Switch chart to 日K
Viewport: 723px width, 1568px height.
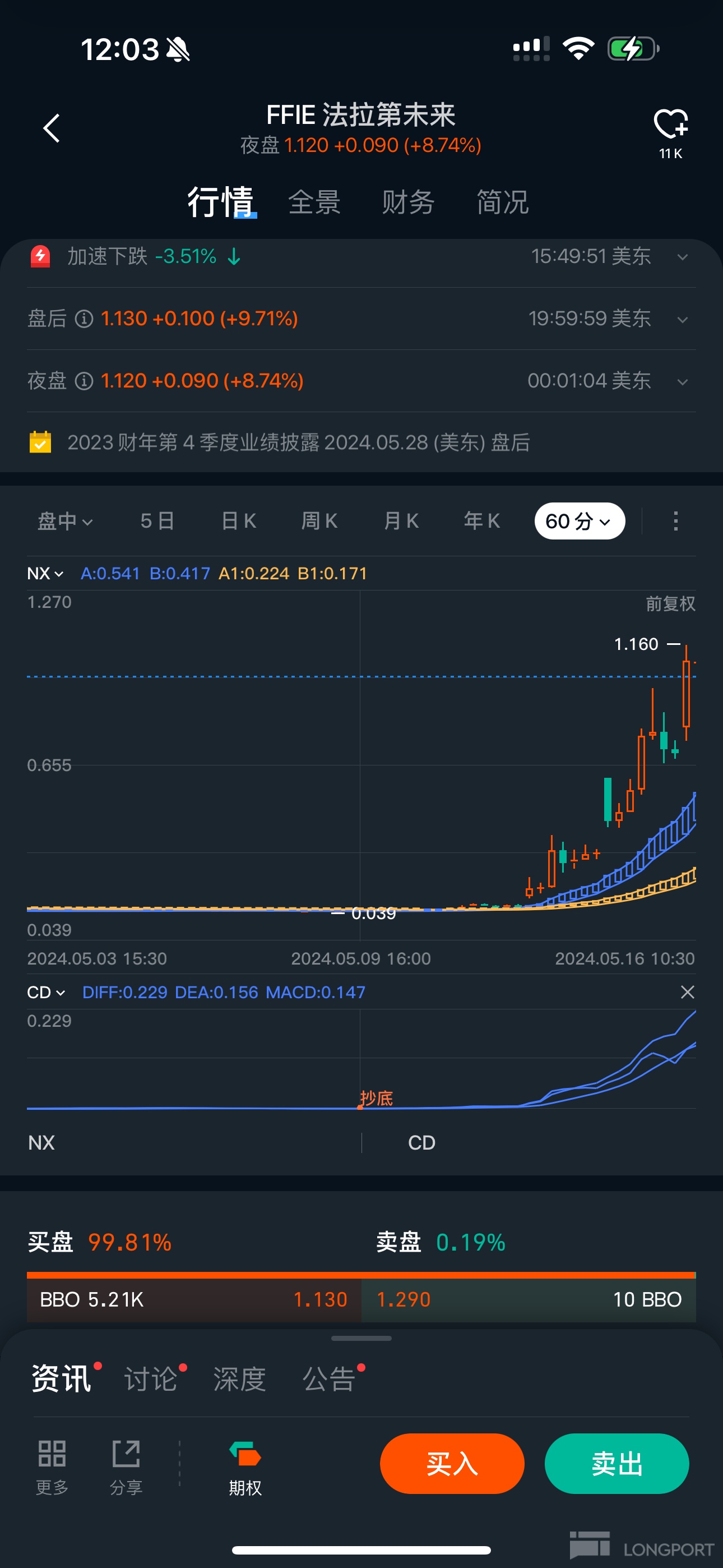pyautogui.click(x=239, y=521)
